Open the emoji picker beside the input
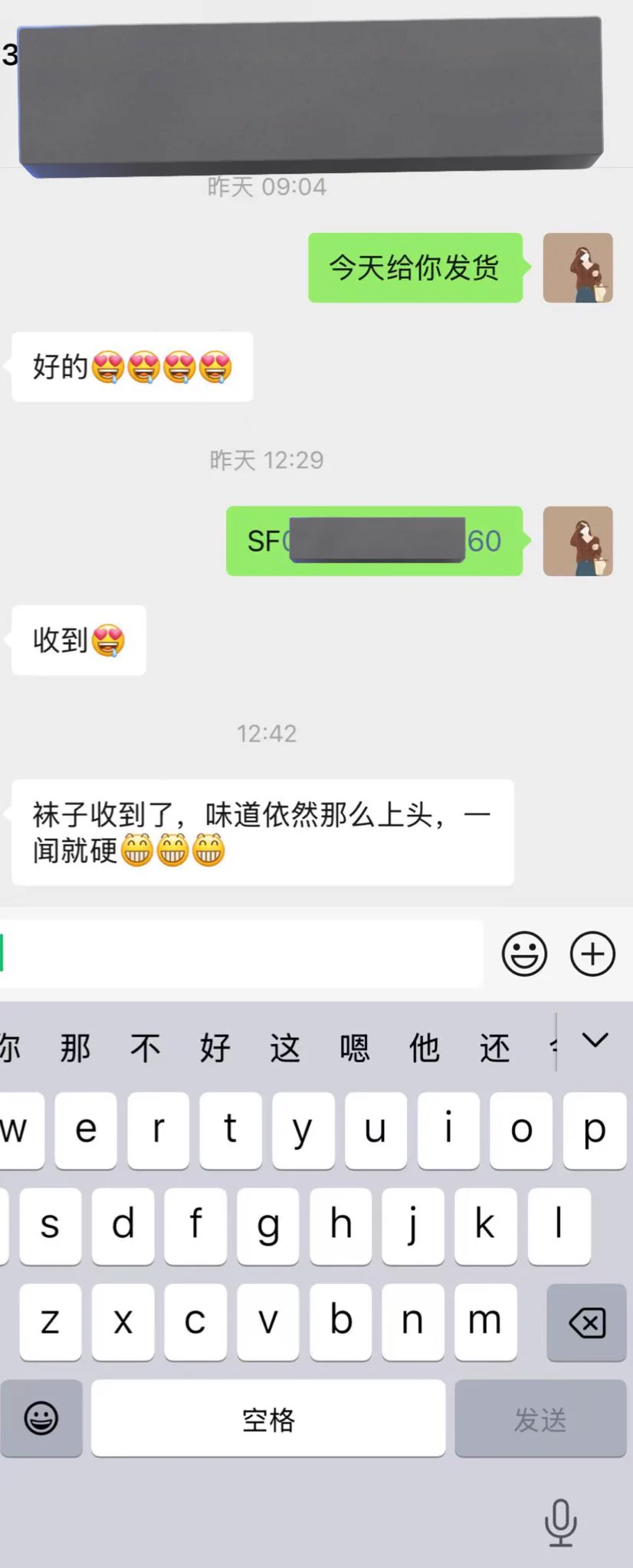 pyautogui.click(x=524, y=954)
